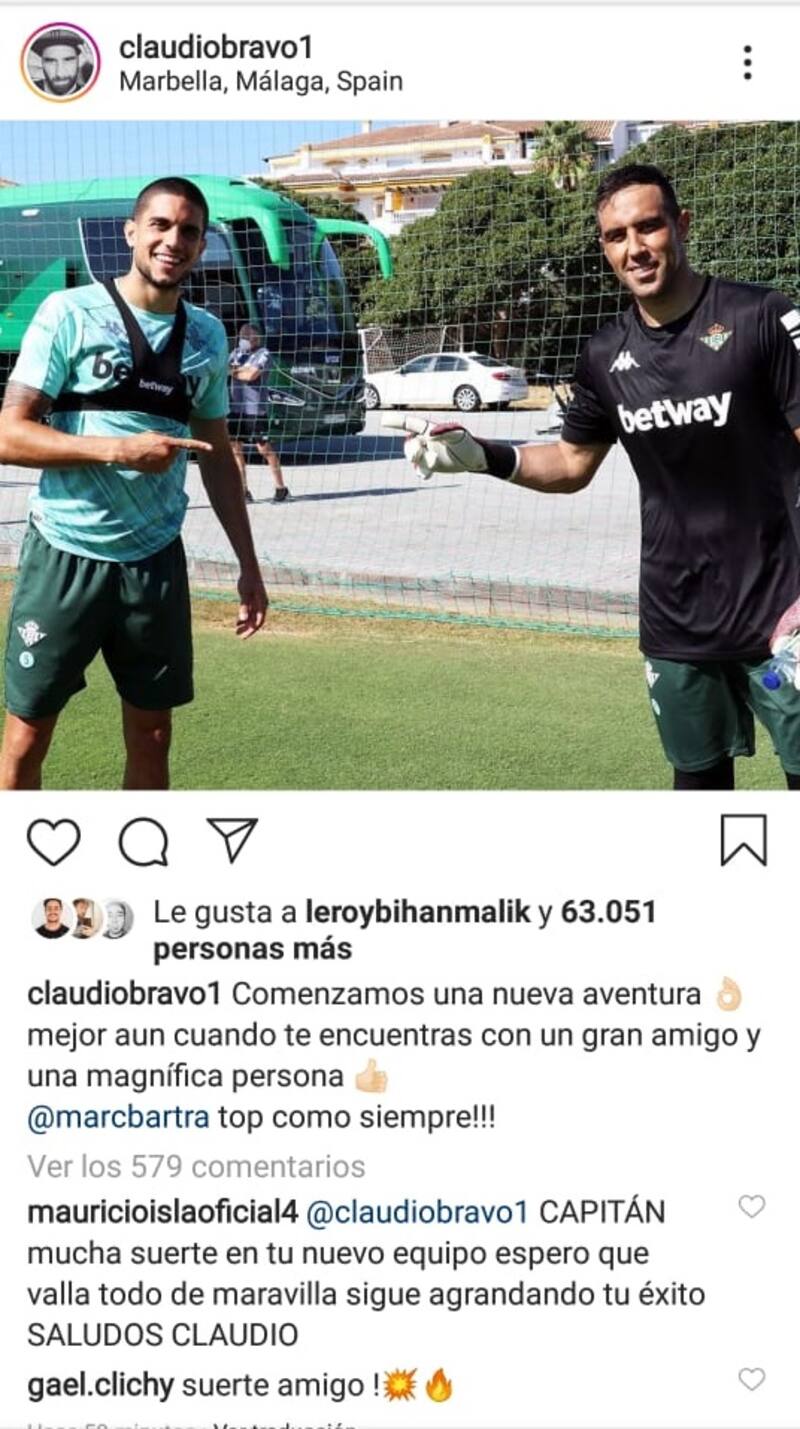The width and height of the screenshot is (800, 1429).
Task: Like claudiobravo1's post with the heart
Action: point(53,841)
